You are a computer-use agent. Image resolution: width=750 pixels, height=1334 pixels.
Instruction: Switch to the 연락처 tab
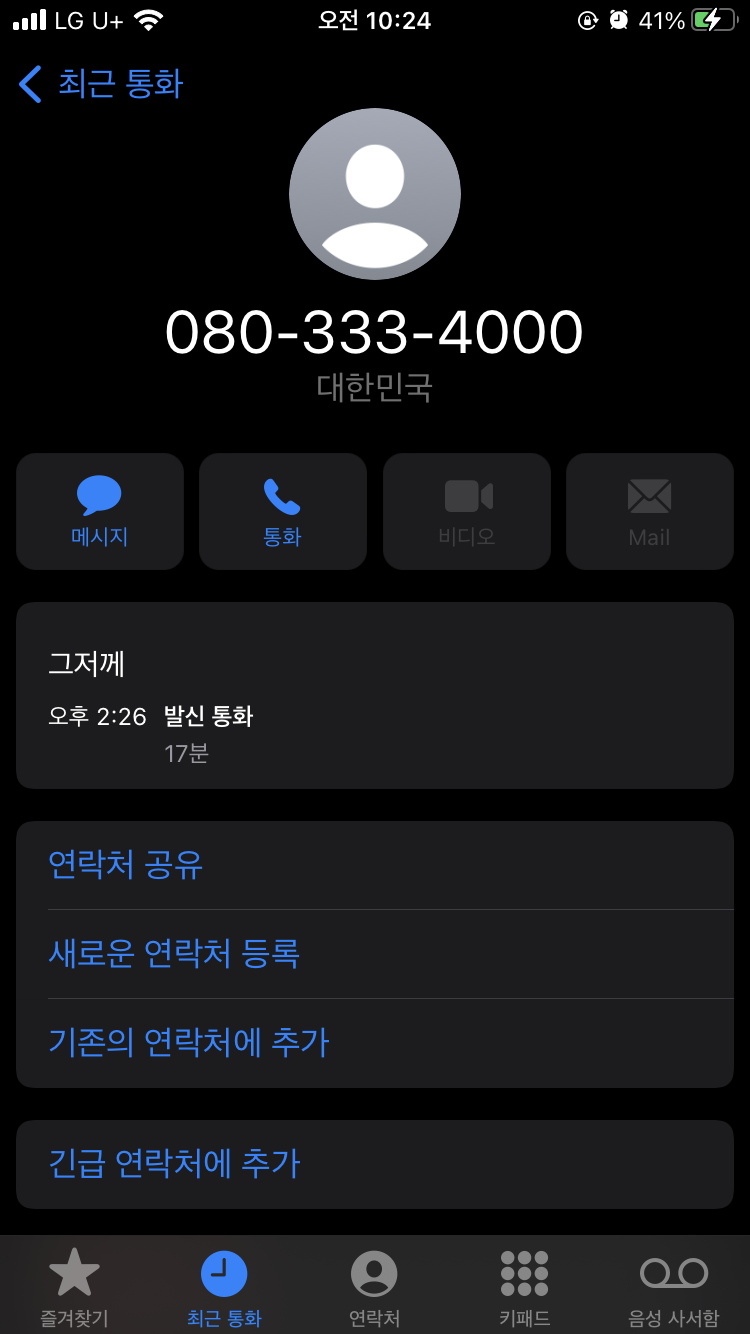[374, 1288]
